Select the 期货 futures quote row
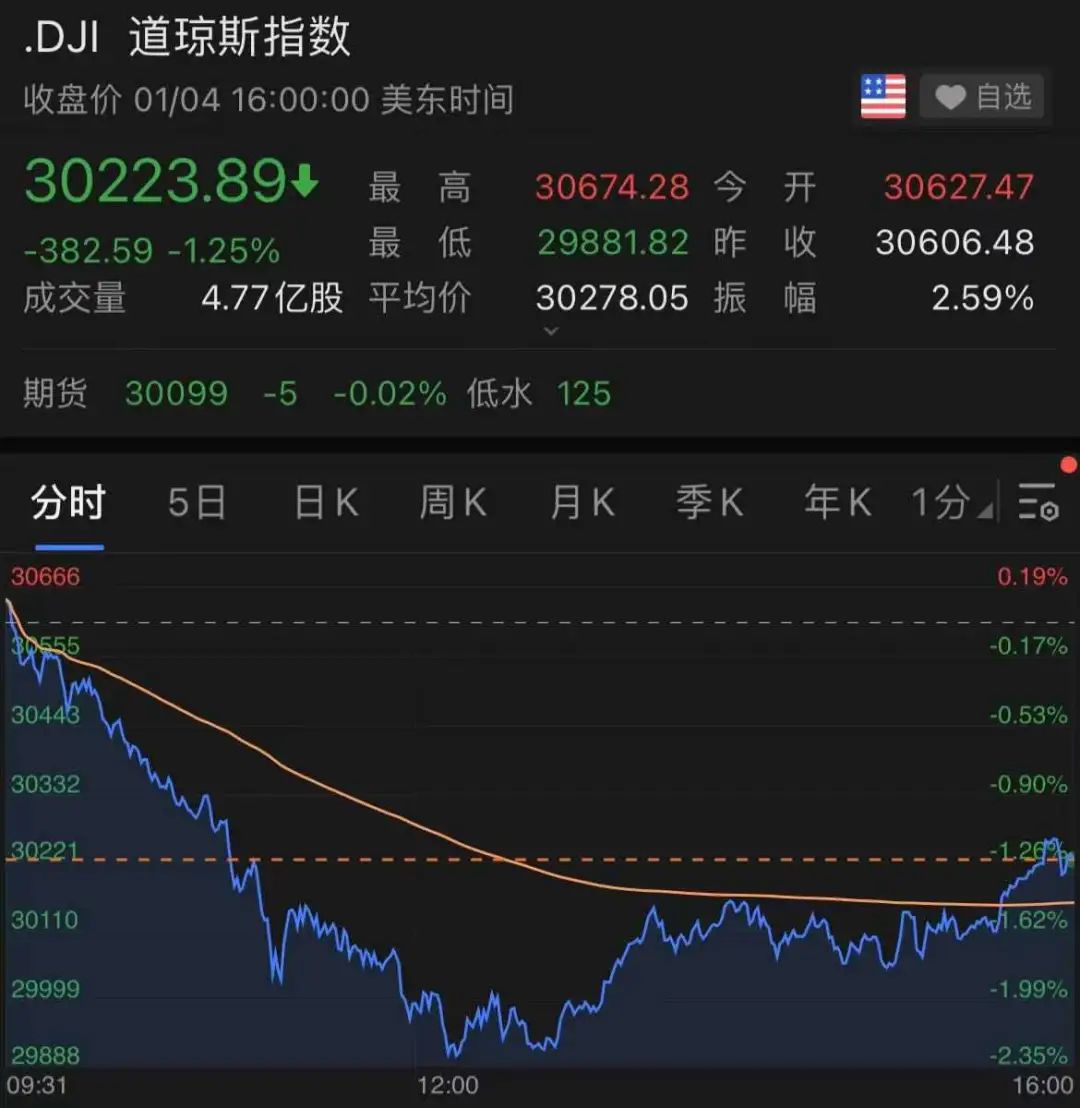The width and height of the screenshot is (1080, 1108). click(x=55, y=394)
